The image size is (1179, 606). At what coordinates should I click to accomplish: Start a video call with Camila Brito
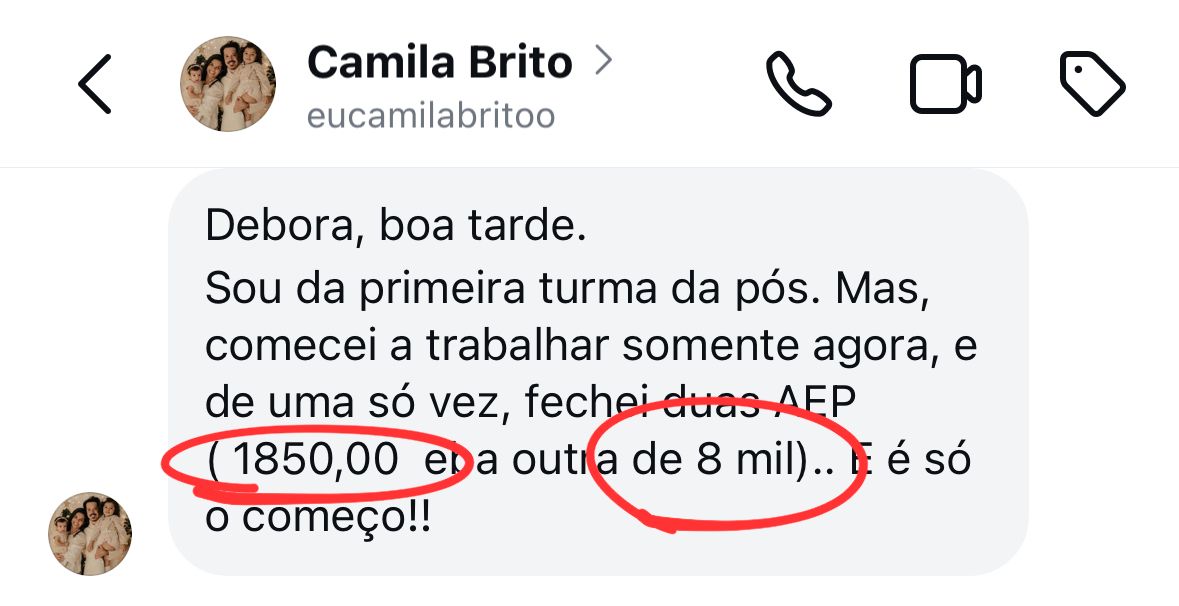pos(945,84)
